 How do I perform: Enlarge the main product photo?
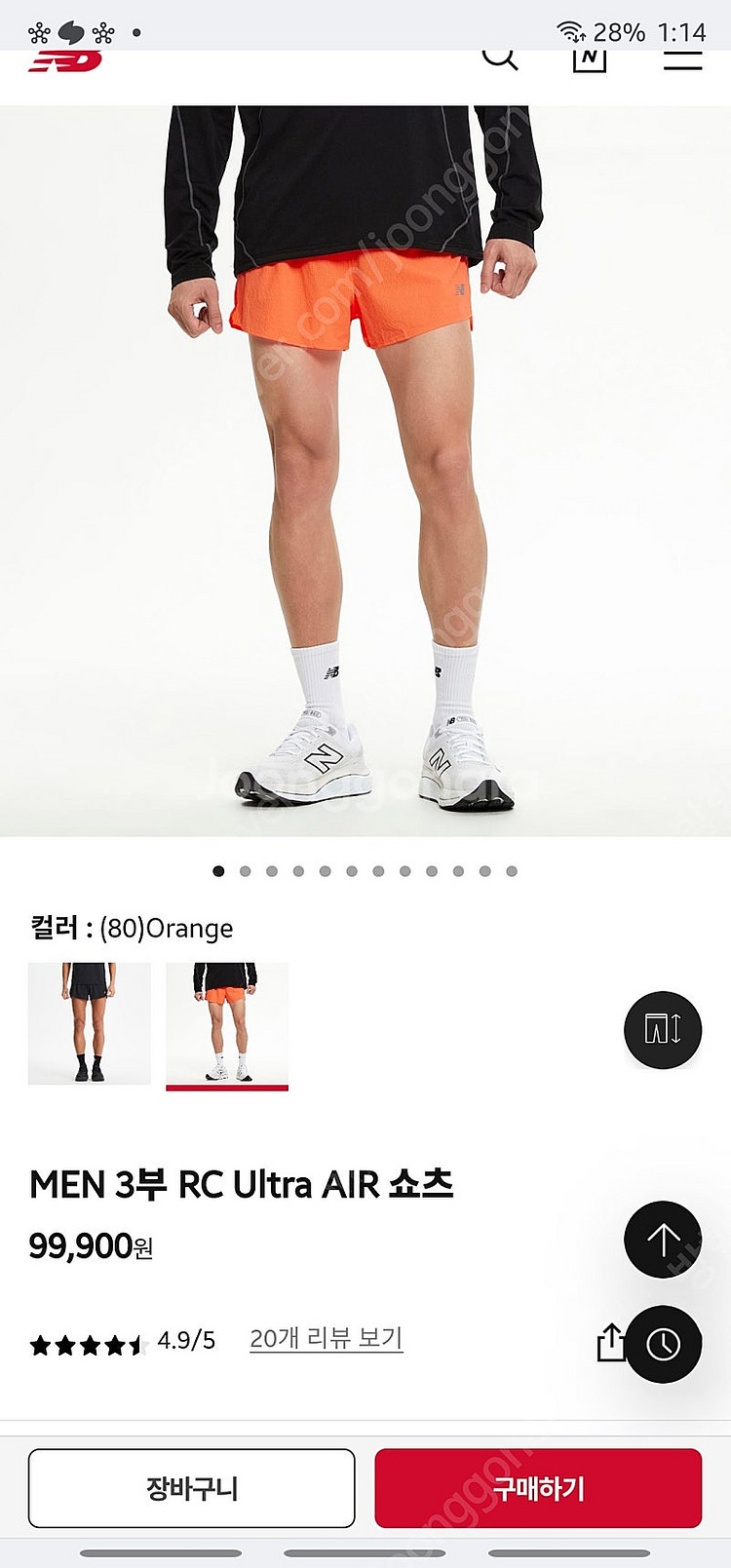pos(365,468)
